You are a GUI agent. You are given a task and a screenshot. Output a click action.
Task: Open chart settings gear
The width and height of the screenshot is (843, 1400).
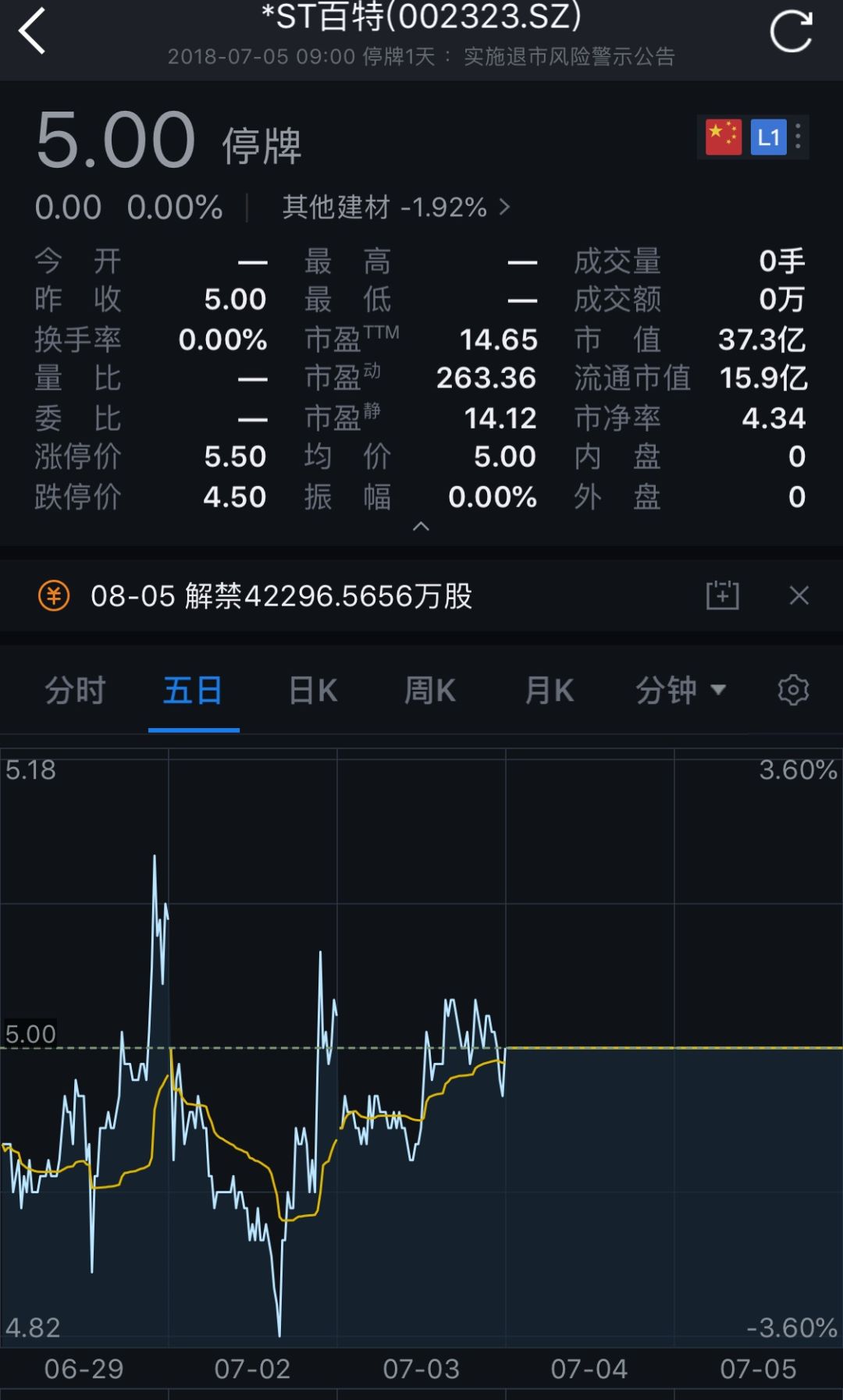(793, 691)
